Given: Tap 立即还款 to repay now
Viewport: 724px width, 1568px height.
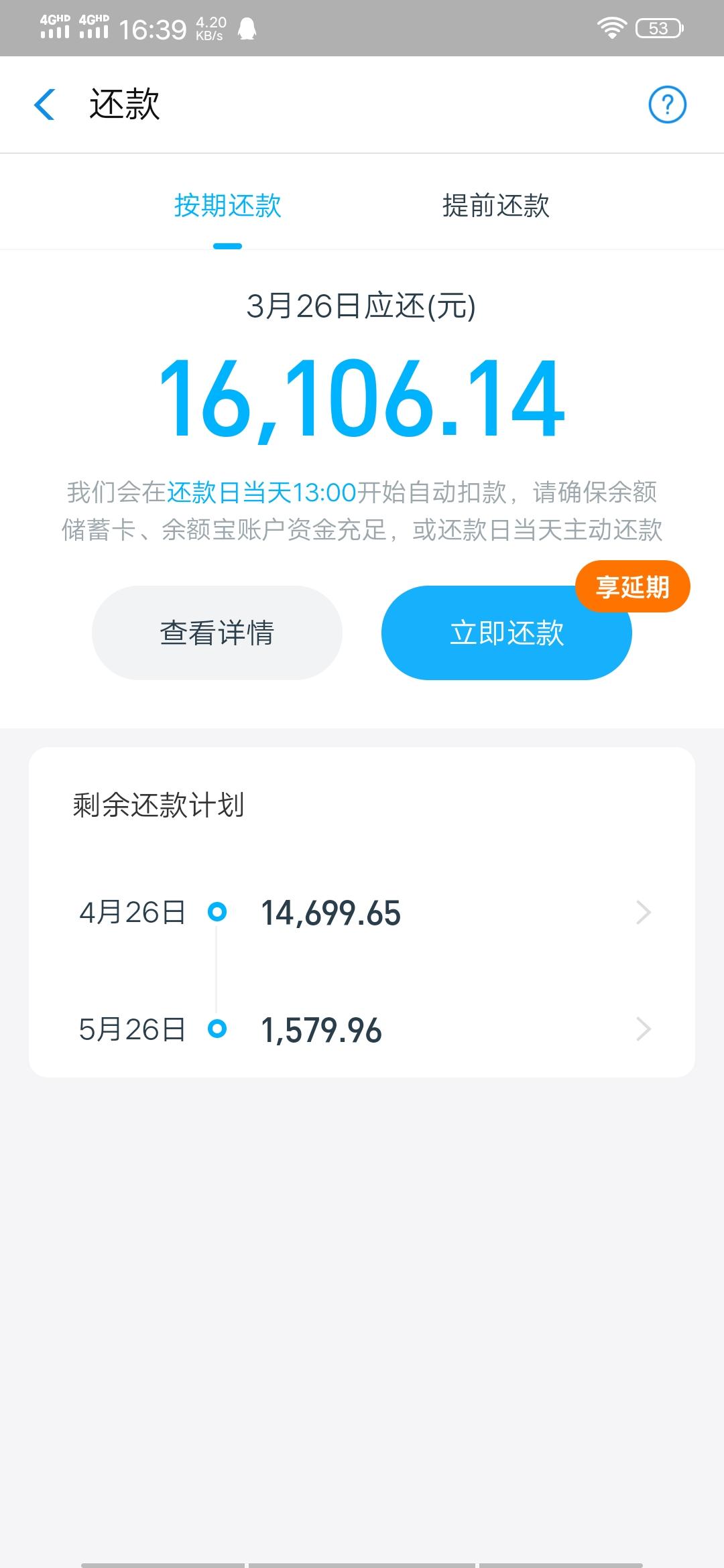Looking at the screenshot, I should click(x=507, y=633).
